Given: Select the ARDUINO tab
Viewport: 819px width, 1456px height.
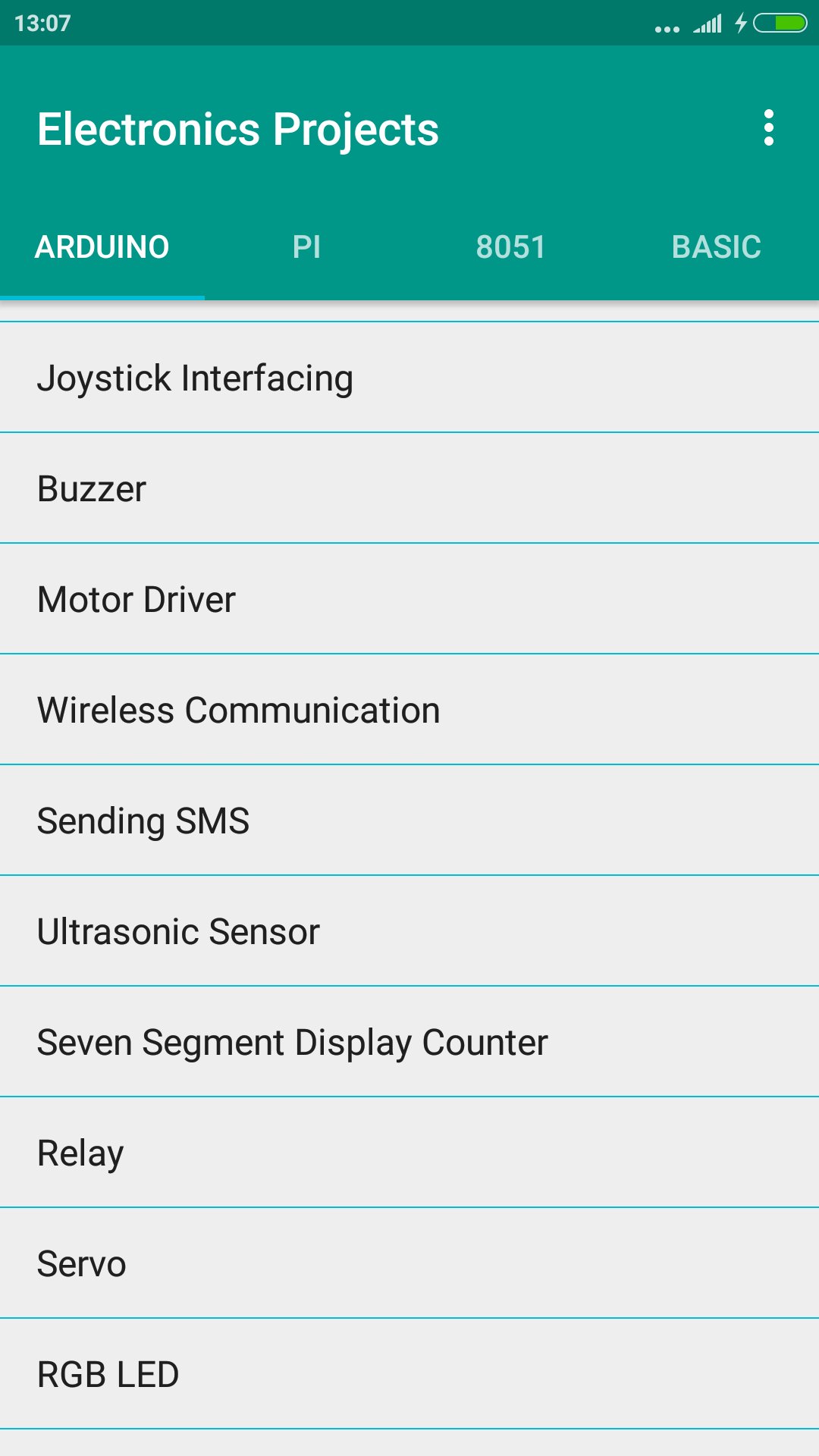Looking at the screenshot, I should (102, 247).
